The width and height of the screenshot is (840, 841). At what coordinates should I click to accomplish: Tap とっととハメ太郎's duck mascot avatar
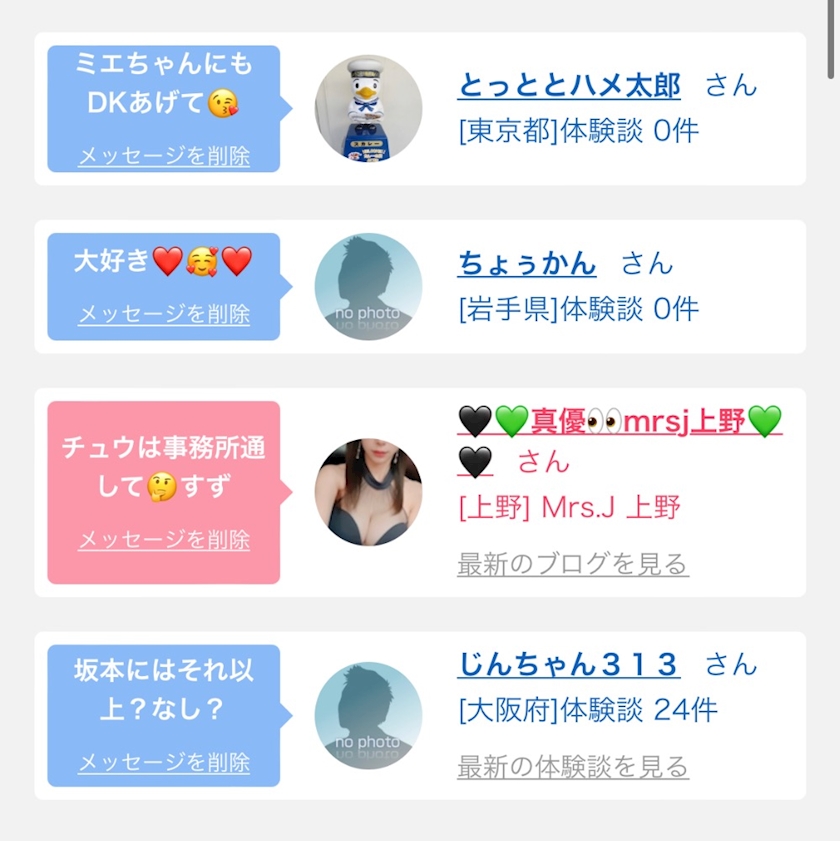pyautogui.click(x=368, y=108)
